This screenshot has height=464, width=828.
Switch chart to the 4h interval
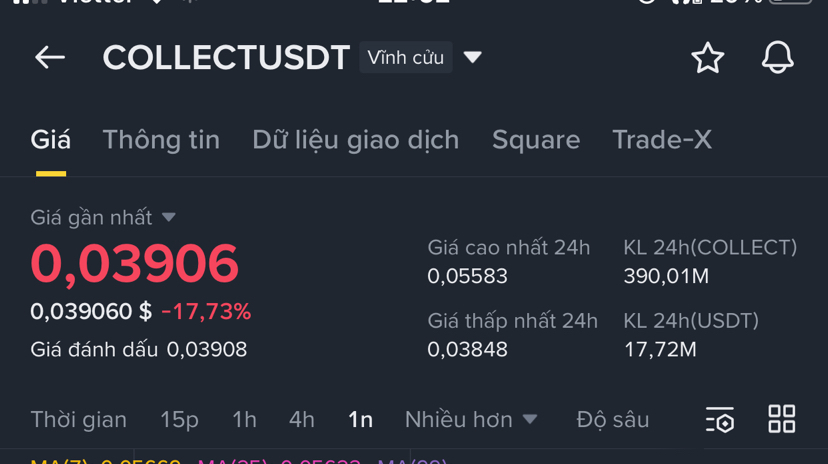(x=301, y=420)
